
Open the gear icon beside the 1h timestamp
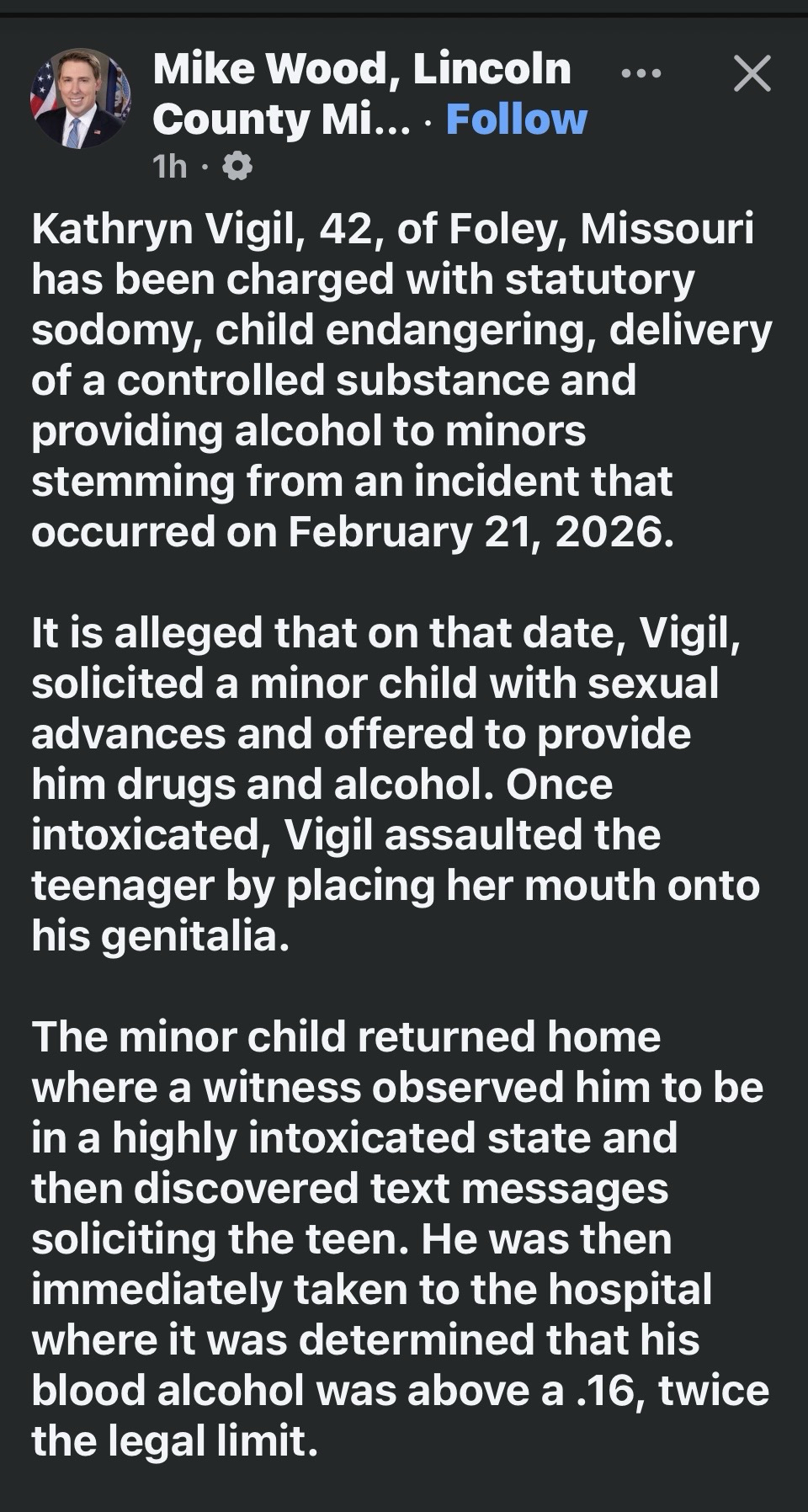[237, 167]
